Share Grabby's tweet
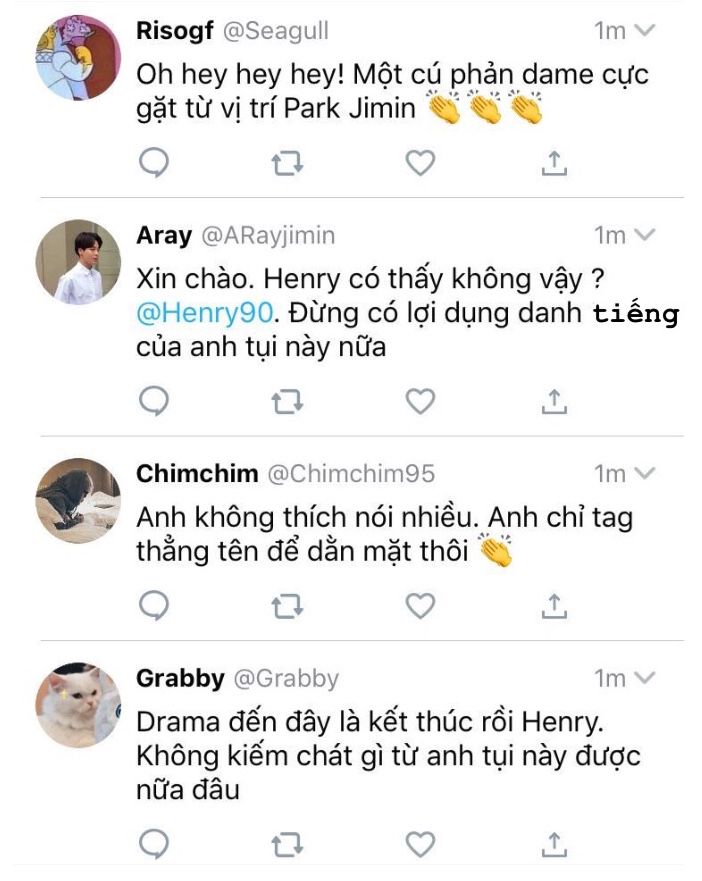 [x=555, y=843]
